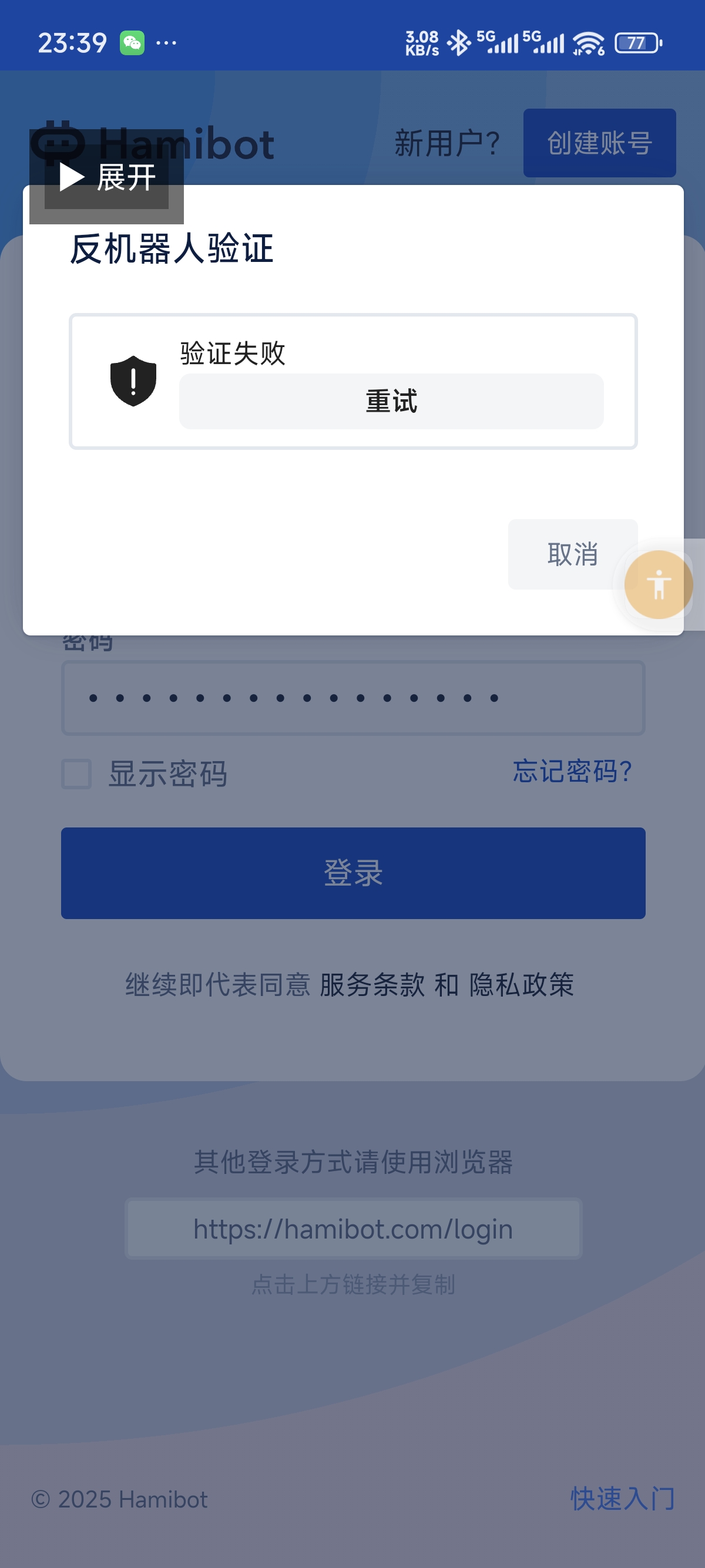The width and height of the screenshot is (705, 1568).
Task: Open the 隐私政策 link
Action: [521, 984]
